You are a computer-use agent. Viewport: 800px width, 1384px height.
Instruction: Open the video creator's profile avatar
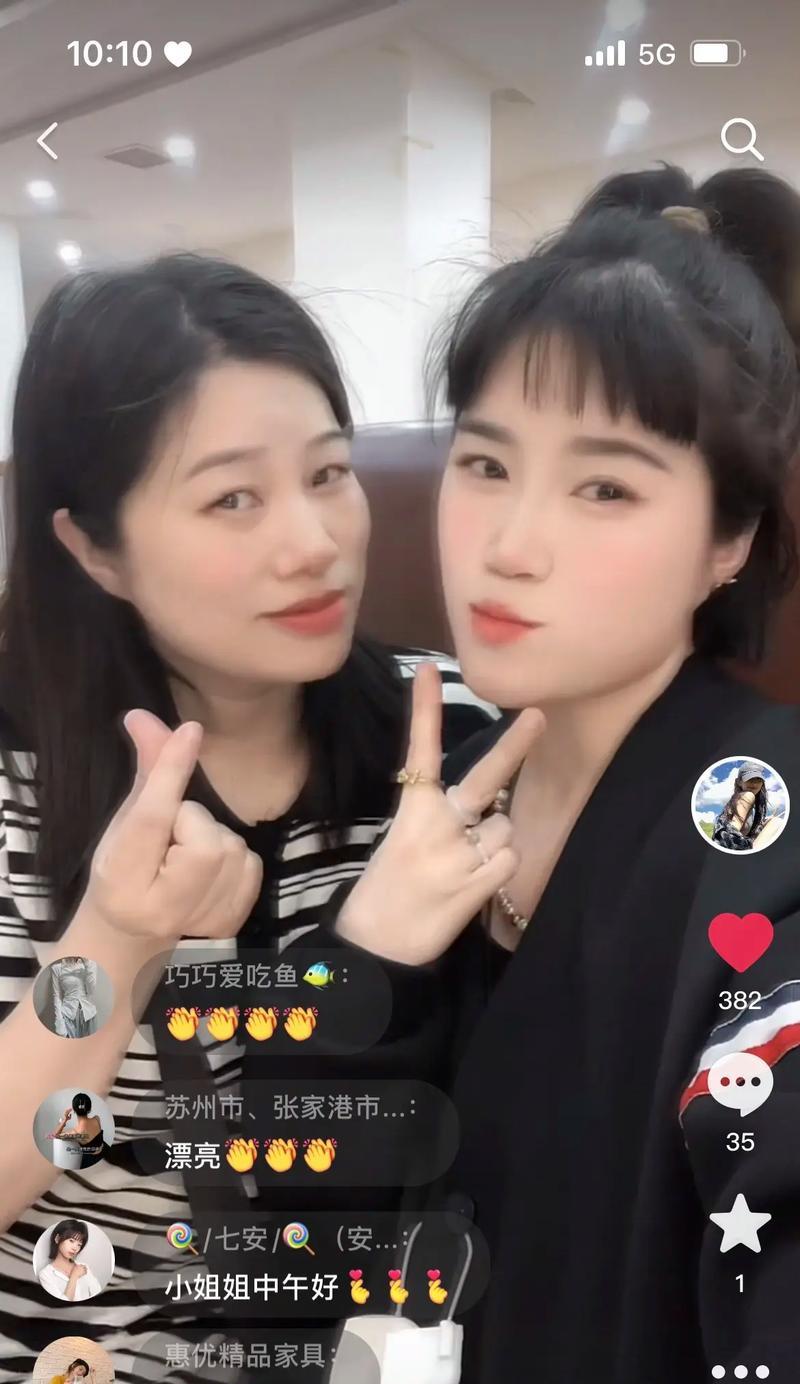click(740, 805)
